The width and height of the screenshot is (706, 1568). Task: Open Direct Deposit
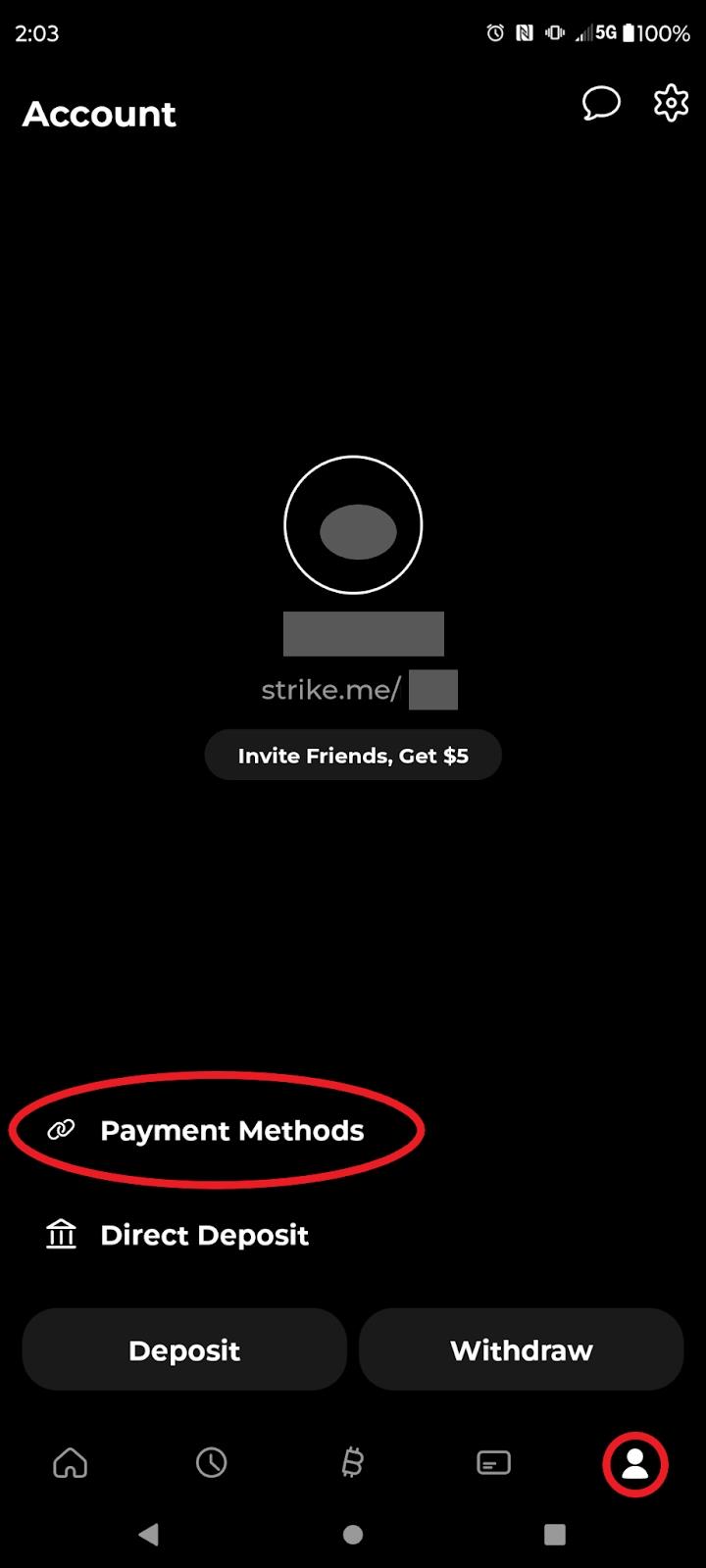click(204, 1235)
